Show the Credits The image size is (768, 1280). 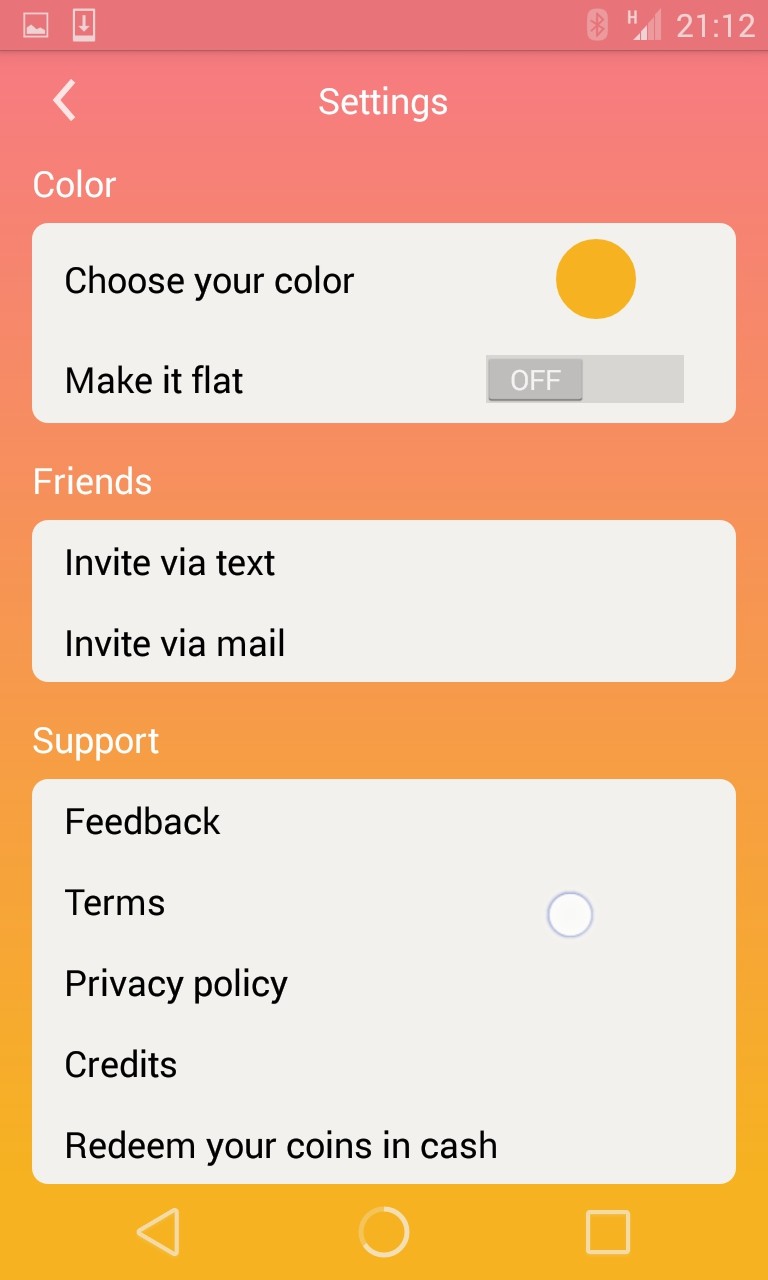[384, 1064]
